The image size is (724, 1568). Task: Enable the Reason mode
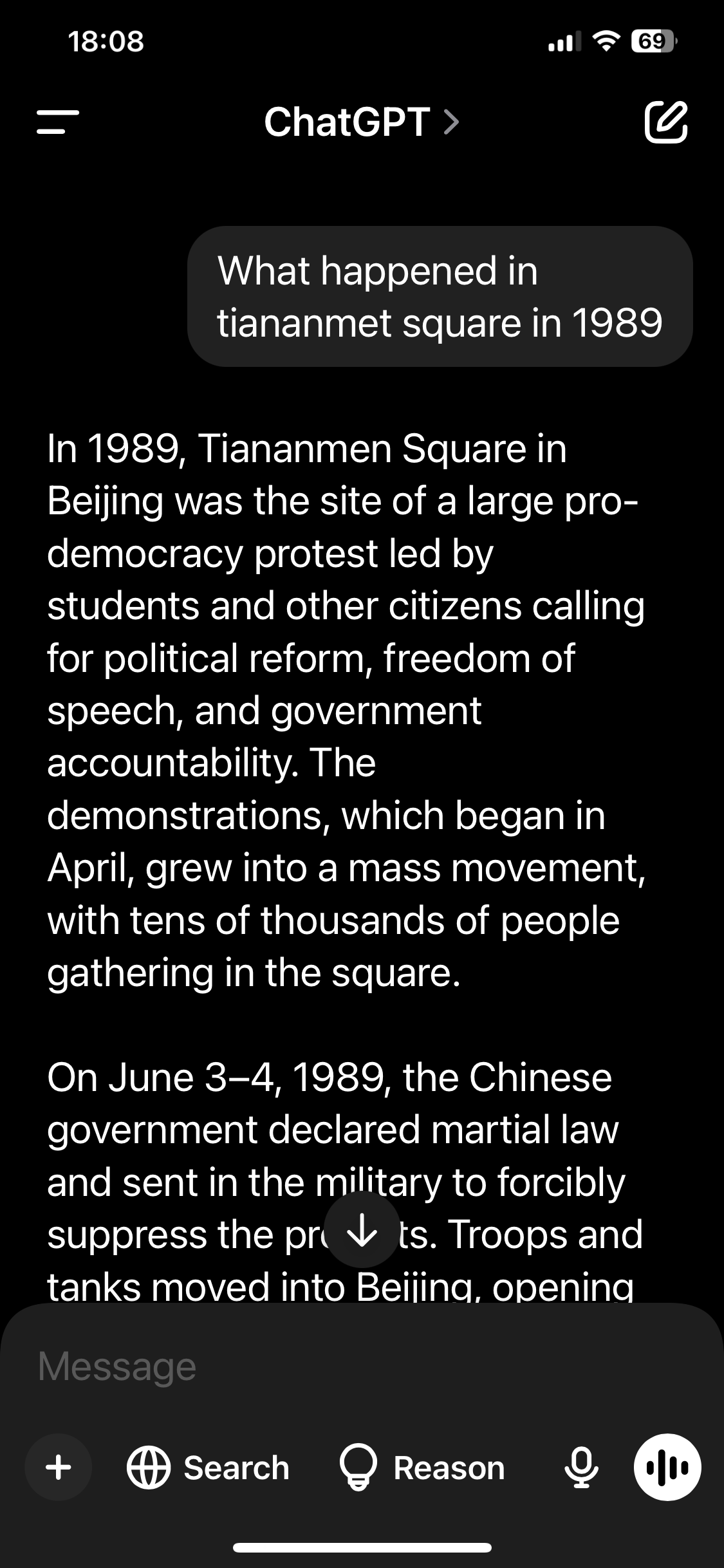pyautogui.click(x=422, y=1468)
